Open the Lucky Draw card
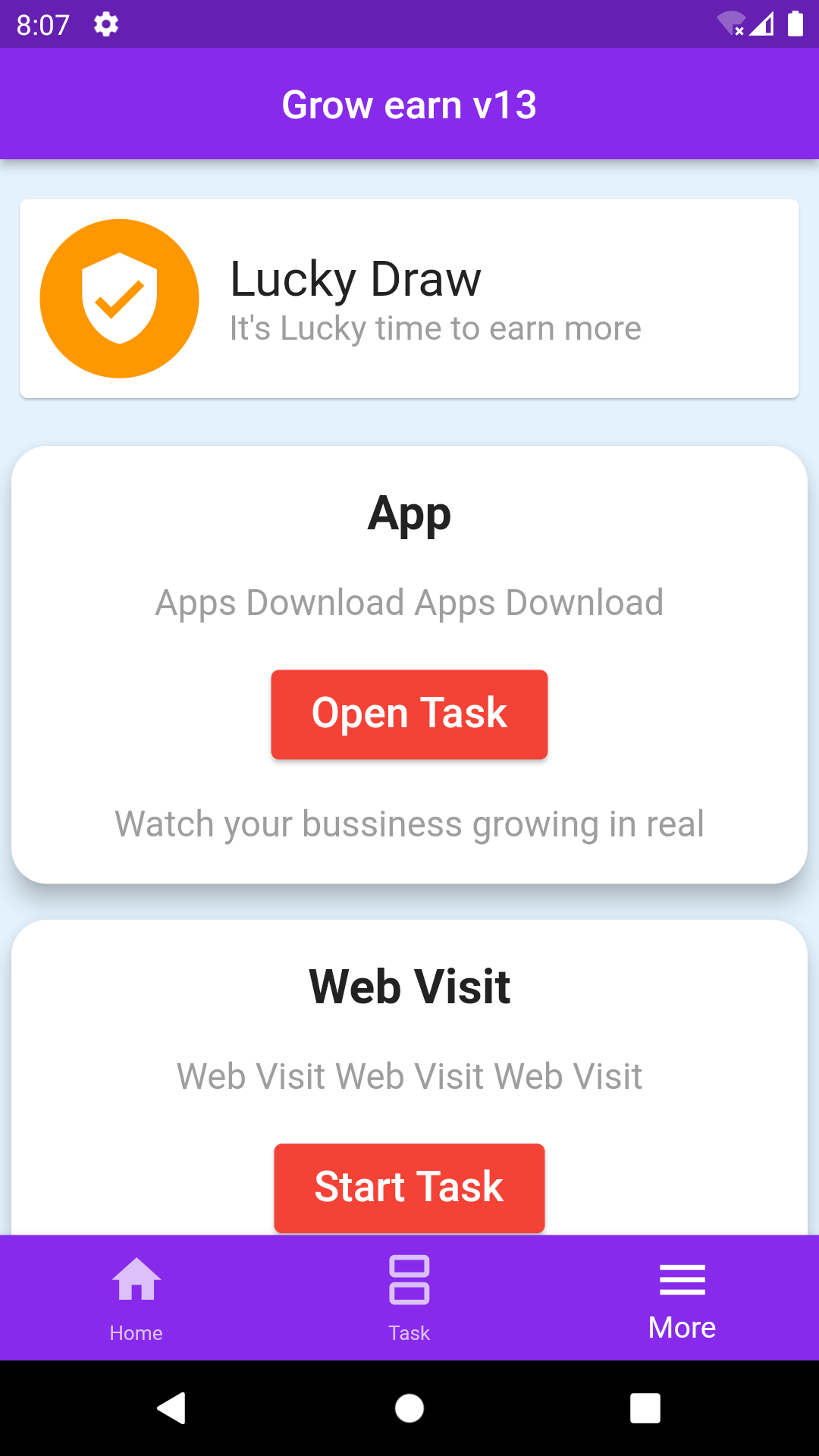 (409, 297)
